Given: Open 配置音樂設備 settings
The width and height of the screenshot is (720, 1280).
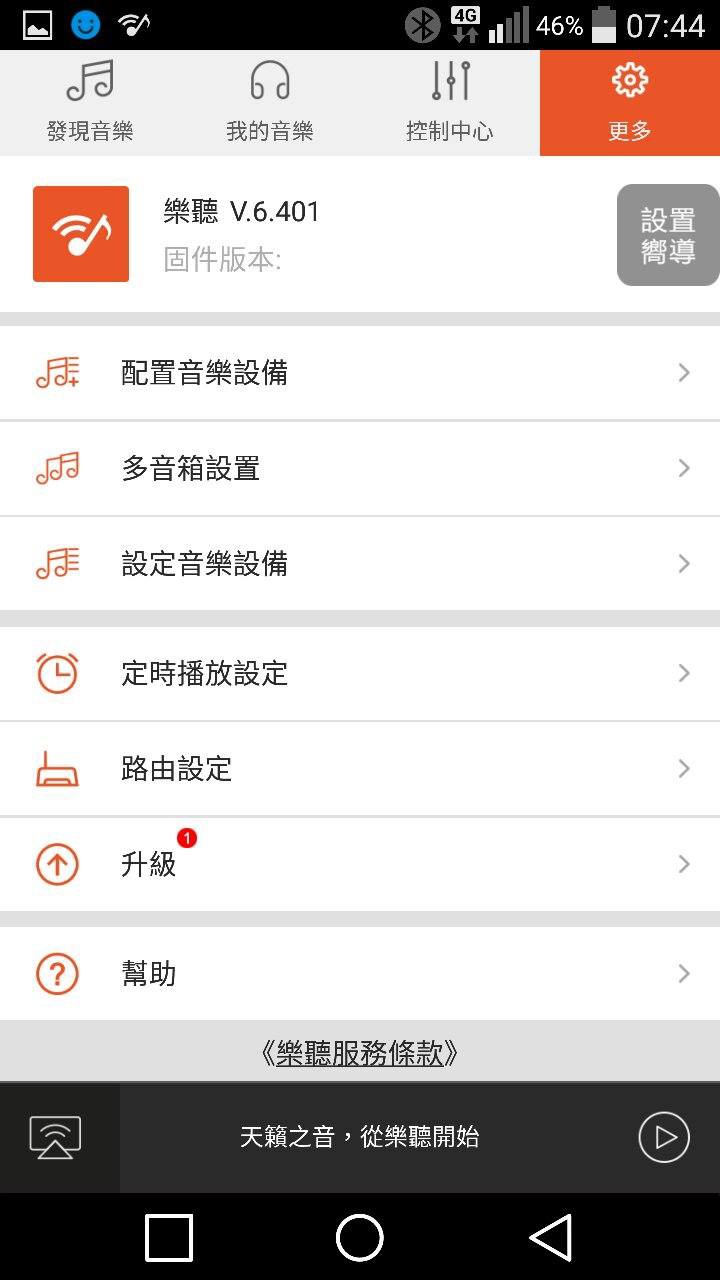Looking at the screenshot, I should pos(360,373).
